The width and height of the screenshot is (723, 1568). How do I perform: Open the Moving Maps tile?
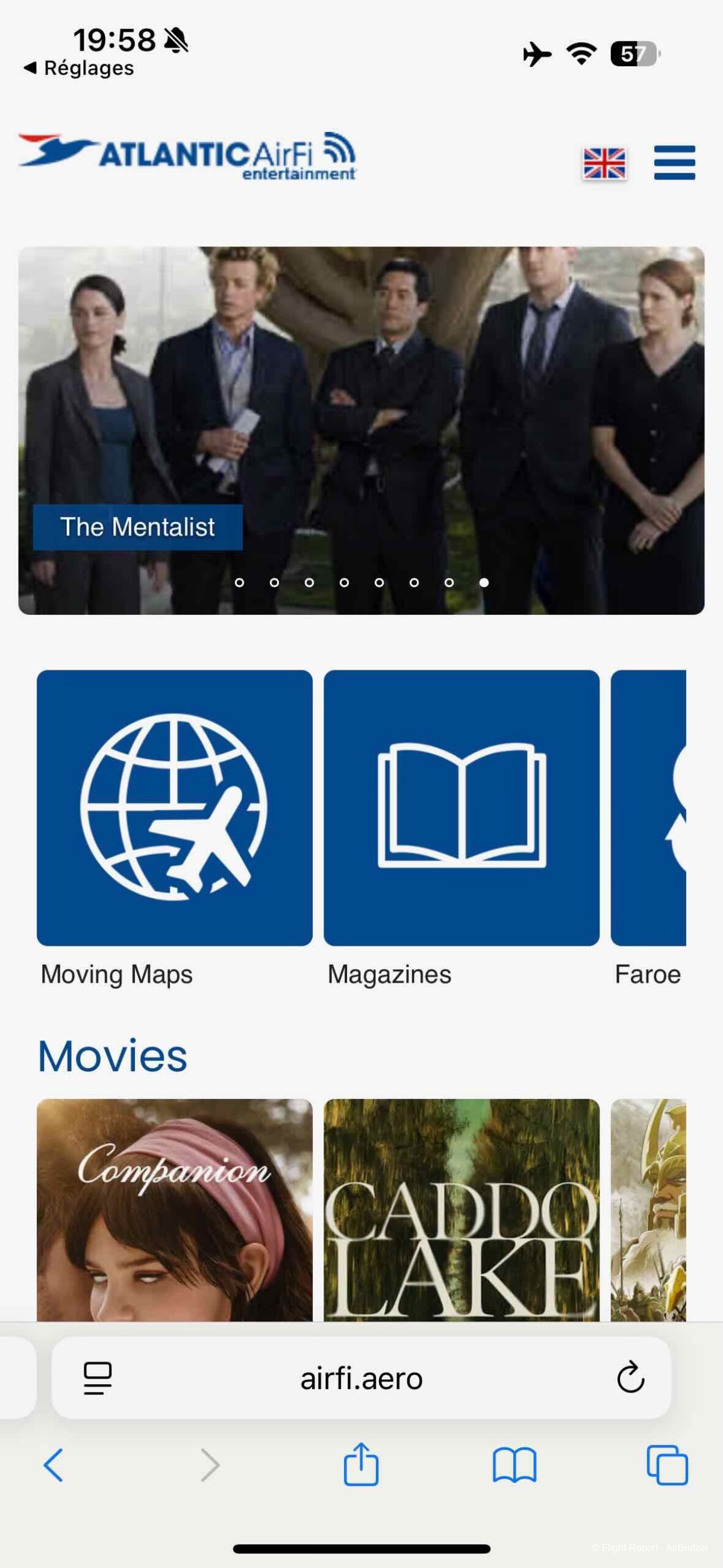[175, 808]
